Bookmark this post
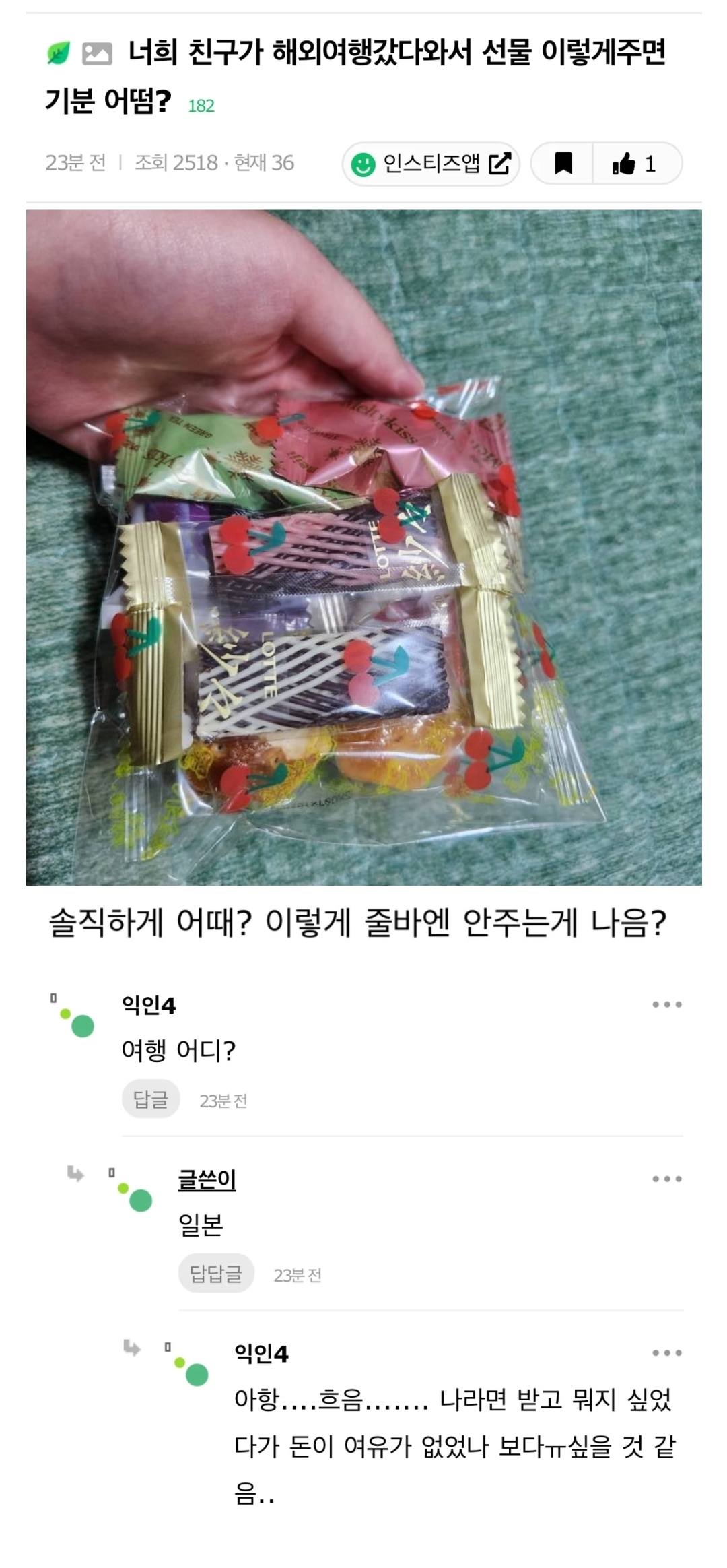The height and width of the screenshot is (1568, 727). 563,164
